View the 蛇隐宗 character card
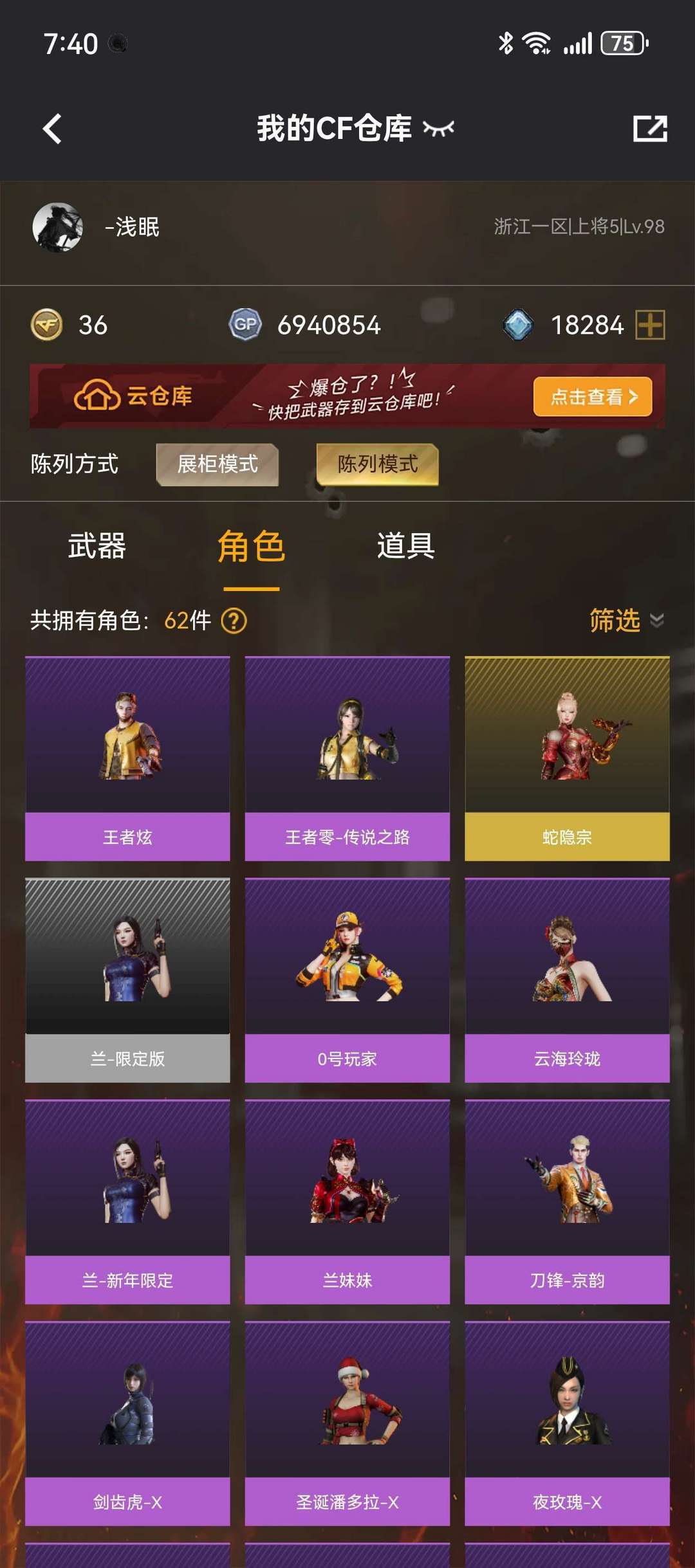This screenshot has height=1568, width=695. (568, 758)
